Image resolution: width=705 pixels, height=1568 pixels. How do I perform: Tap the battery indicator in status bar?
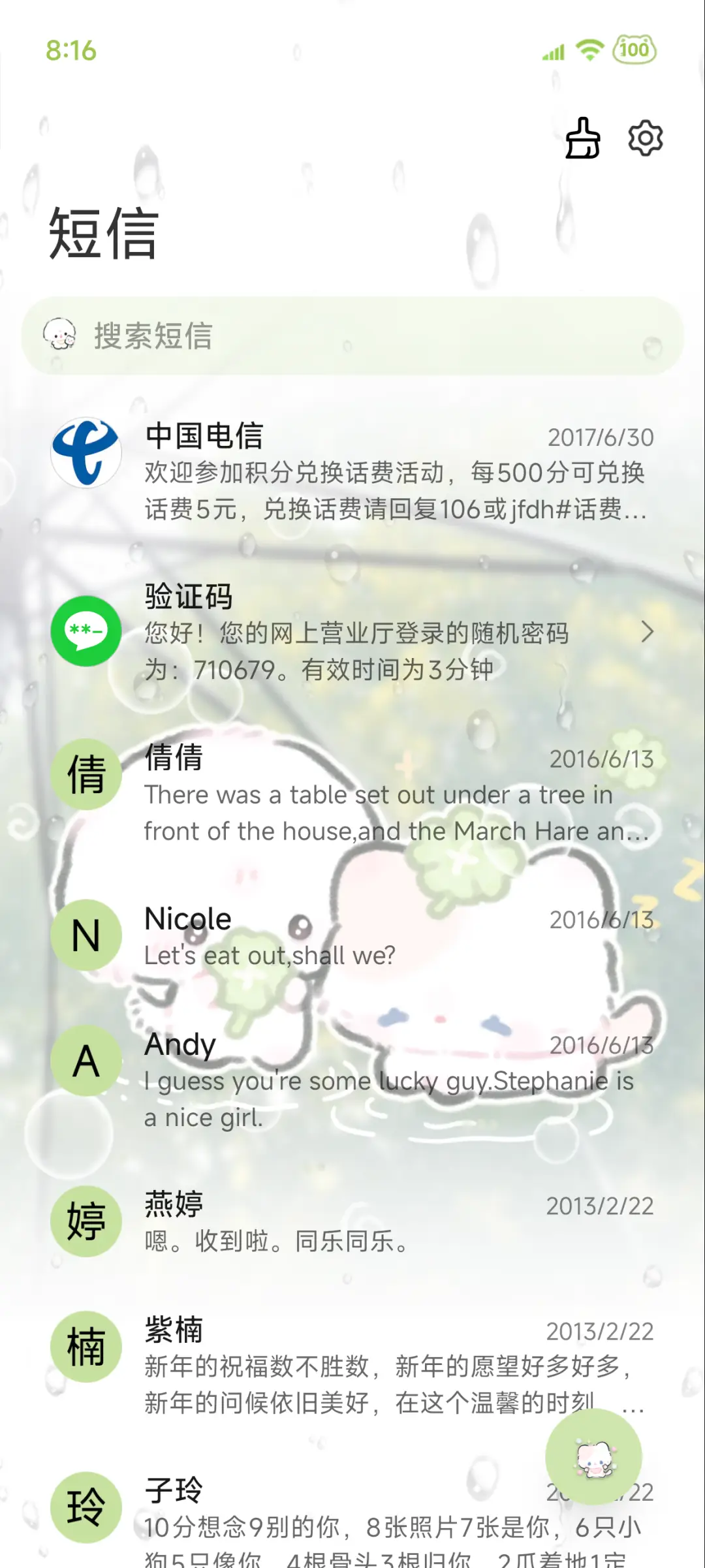[x=634, y=49]
